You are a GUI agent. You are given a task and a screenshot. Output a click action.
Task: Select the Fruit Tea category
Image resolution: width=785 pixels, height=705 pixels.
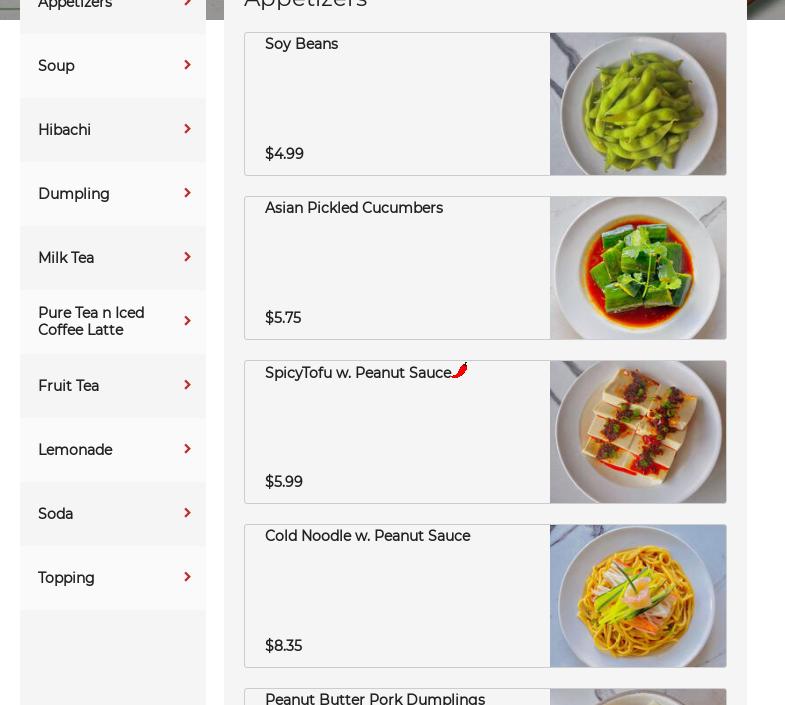[112, 386]
